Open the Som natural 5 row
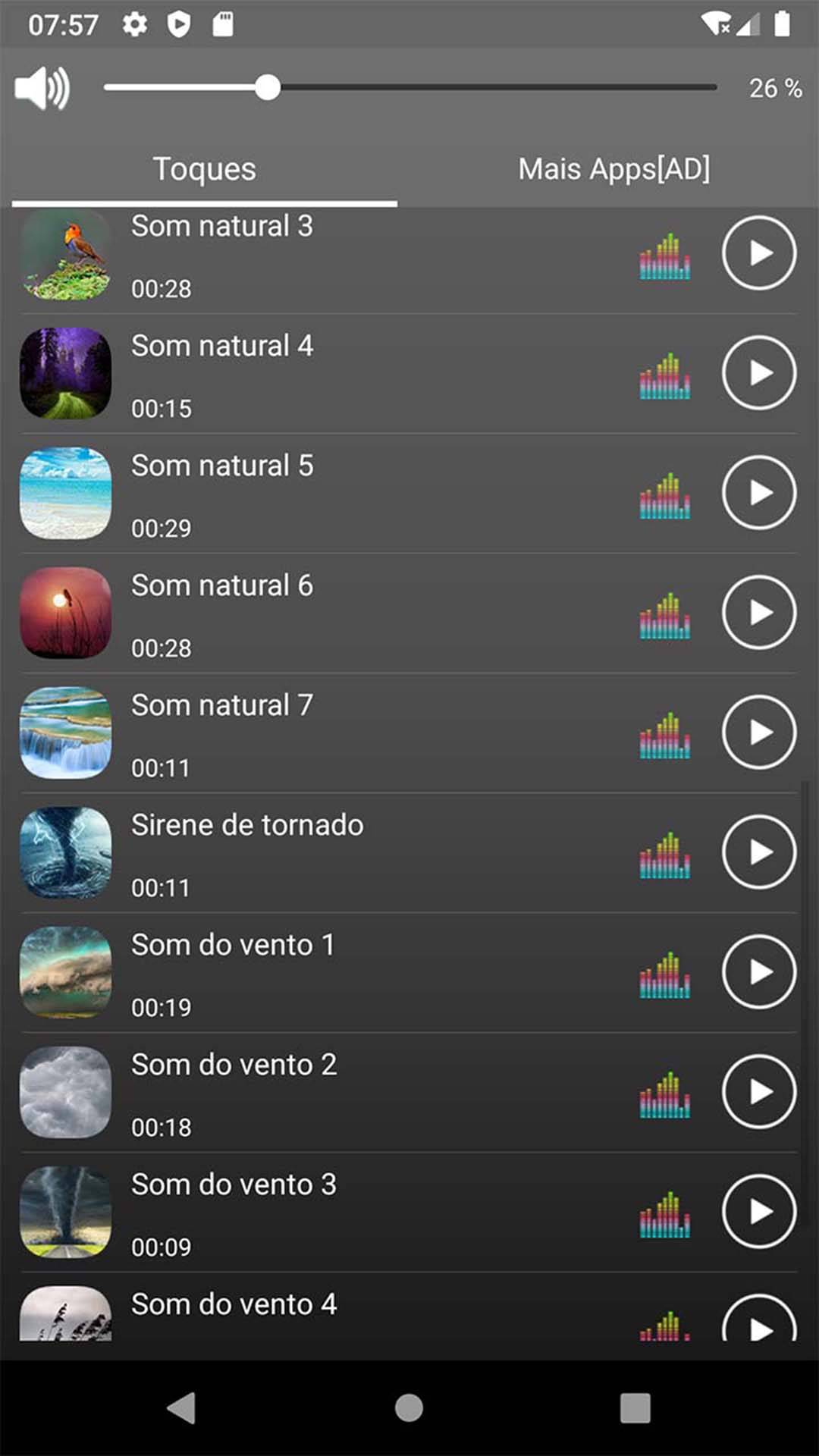Screen dimensions: 819x1456 [x=341, y=494]
